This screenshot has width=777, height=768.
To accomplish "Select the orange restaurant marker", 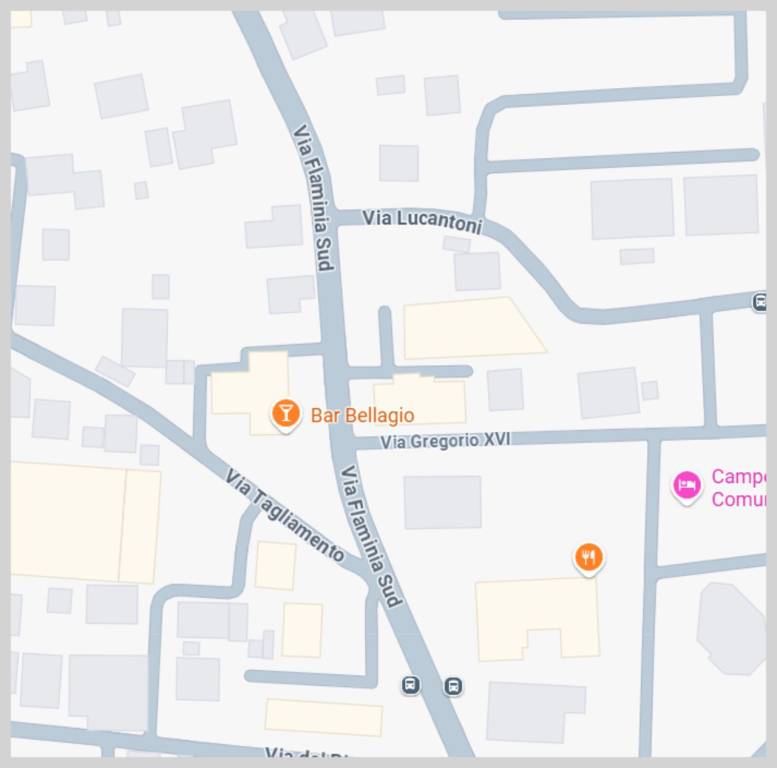I will (589, 557).
